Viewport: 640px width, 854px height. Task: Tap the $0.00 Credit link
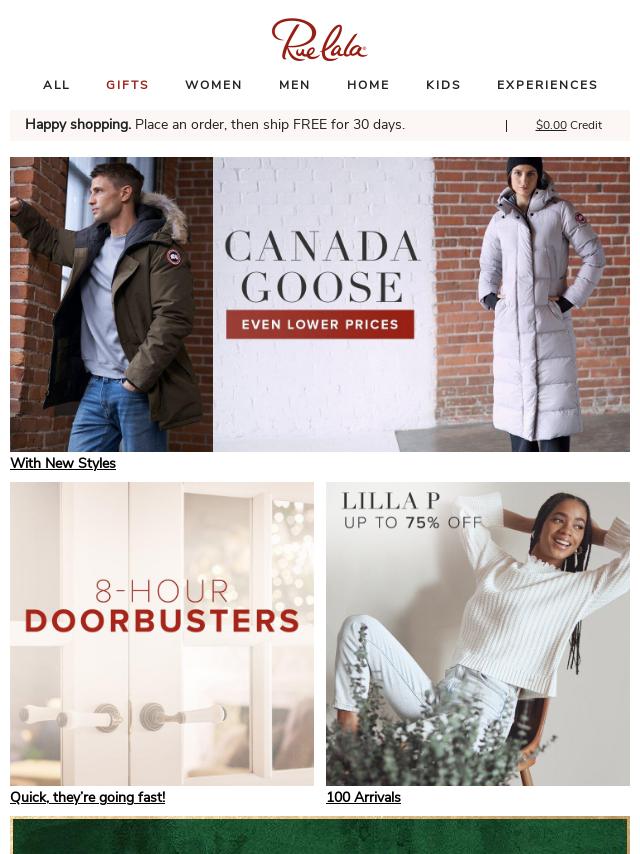568,125
